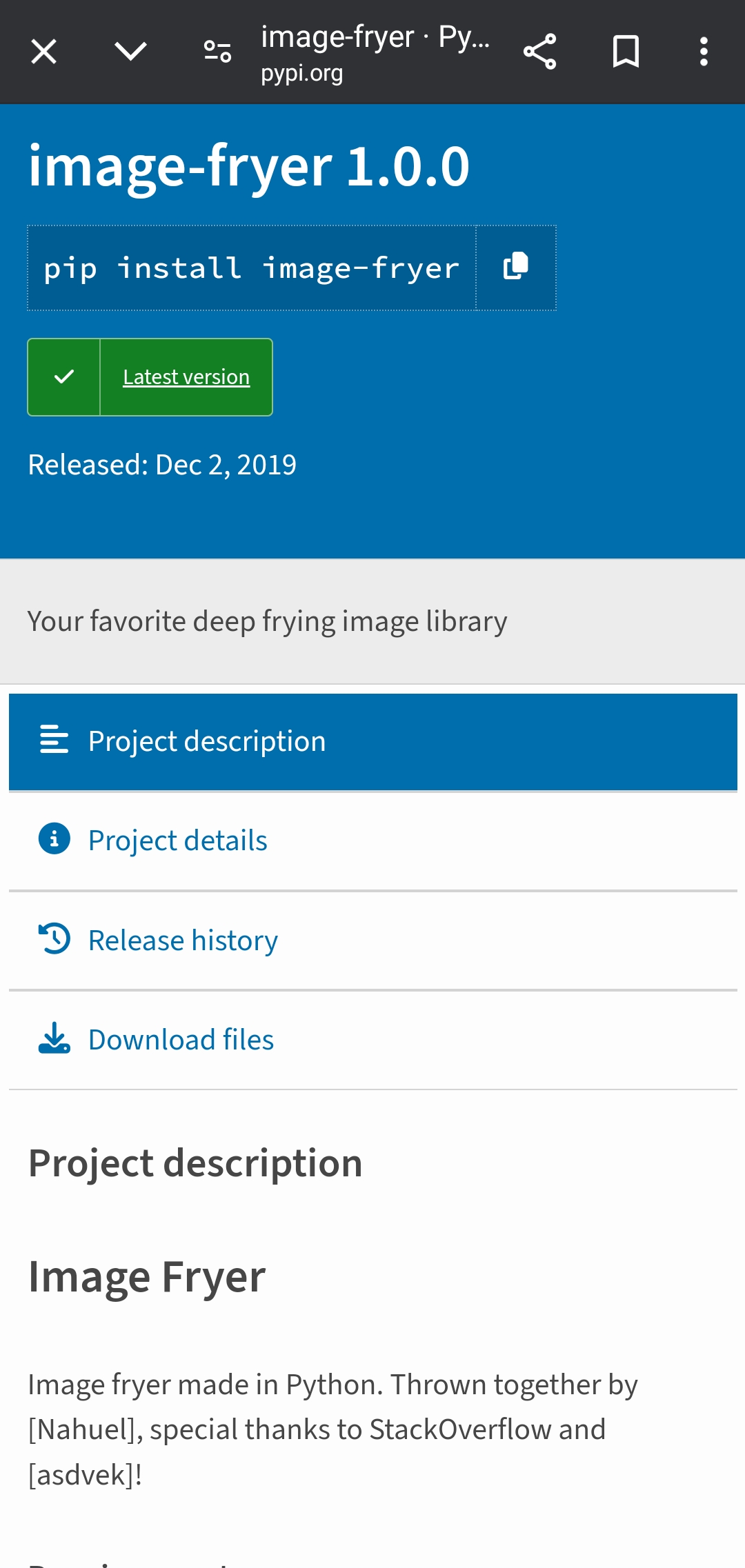Select the pip install image-fryer command text

click(251, 267)
